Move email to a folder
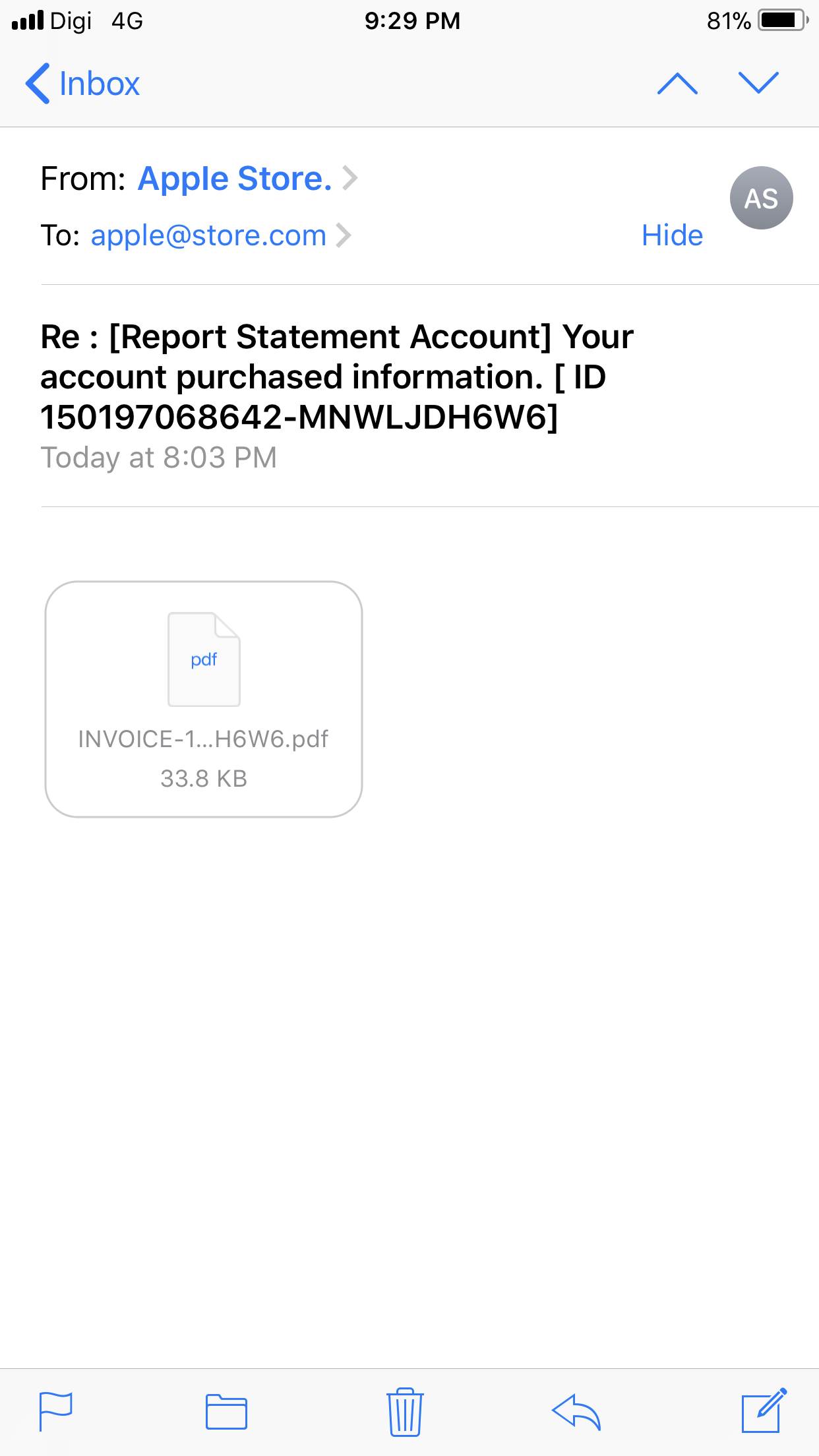Image resolution: width=819 pixels, height=1456 pixels. [226, 1412]
